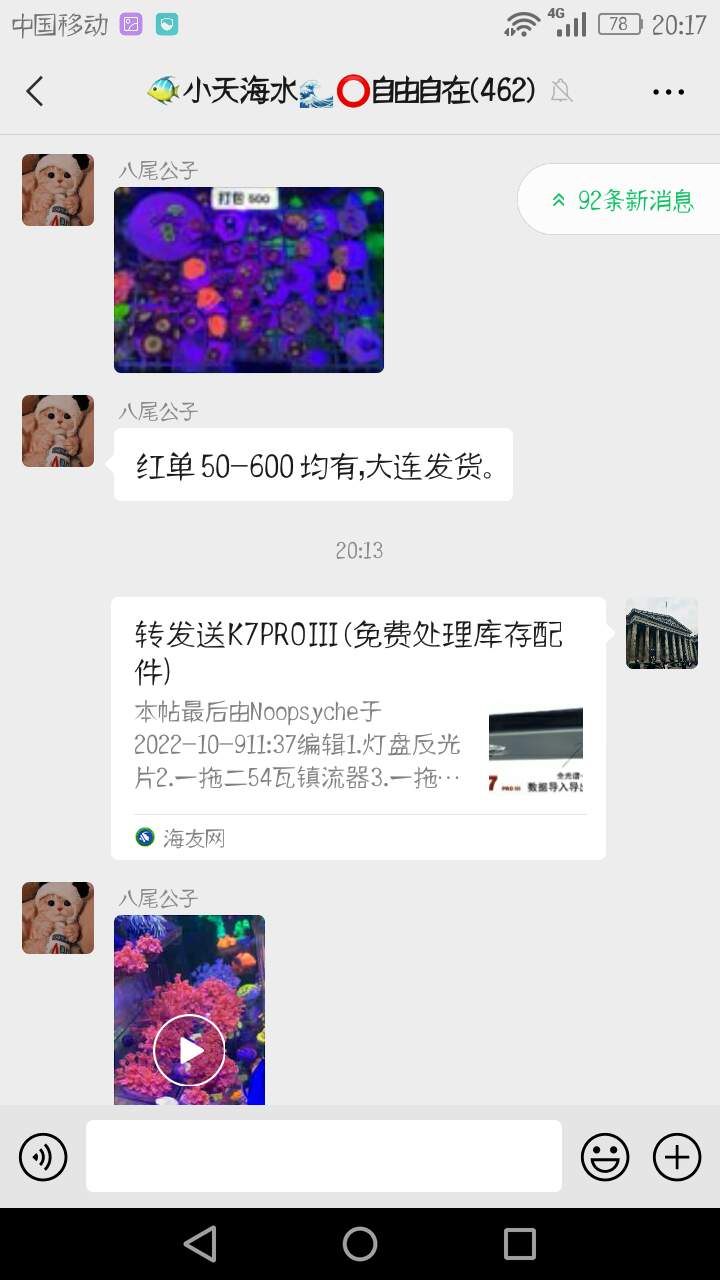Go to the Android home screen

360,1244
